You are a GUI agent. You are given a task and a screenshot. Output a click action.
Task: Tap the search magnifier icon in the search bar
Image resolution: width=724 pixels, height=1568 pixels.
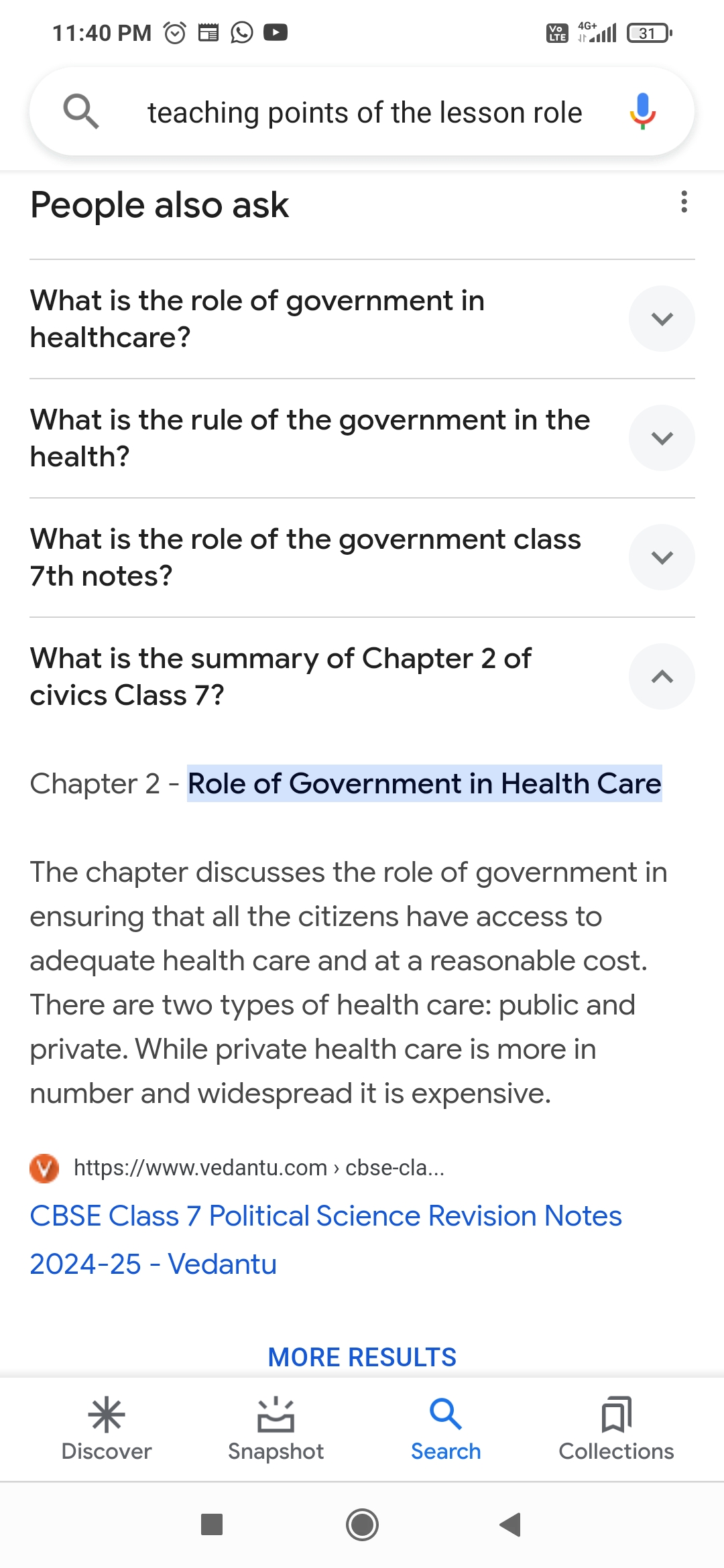(80, 111)
